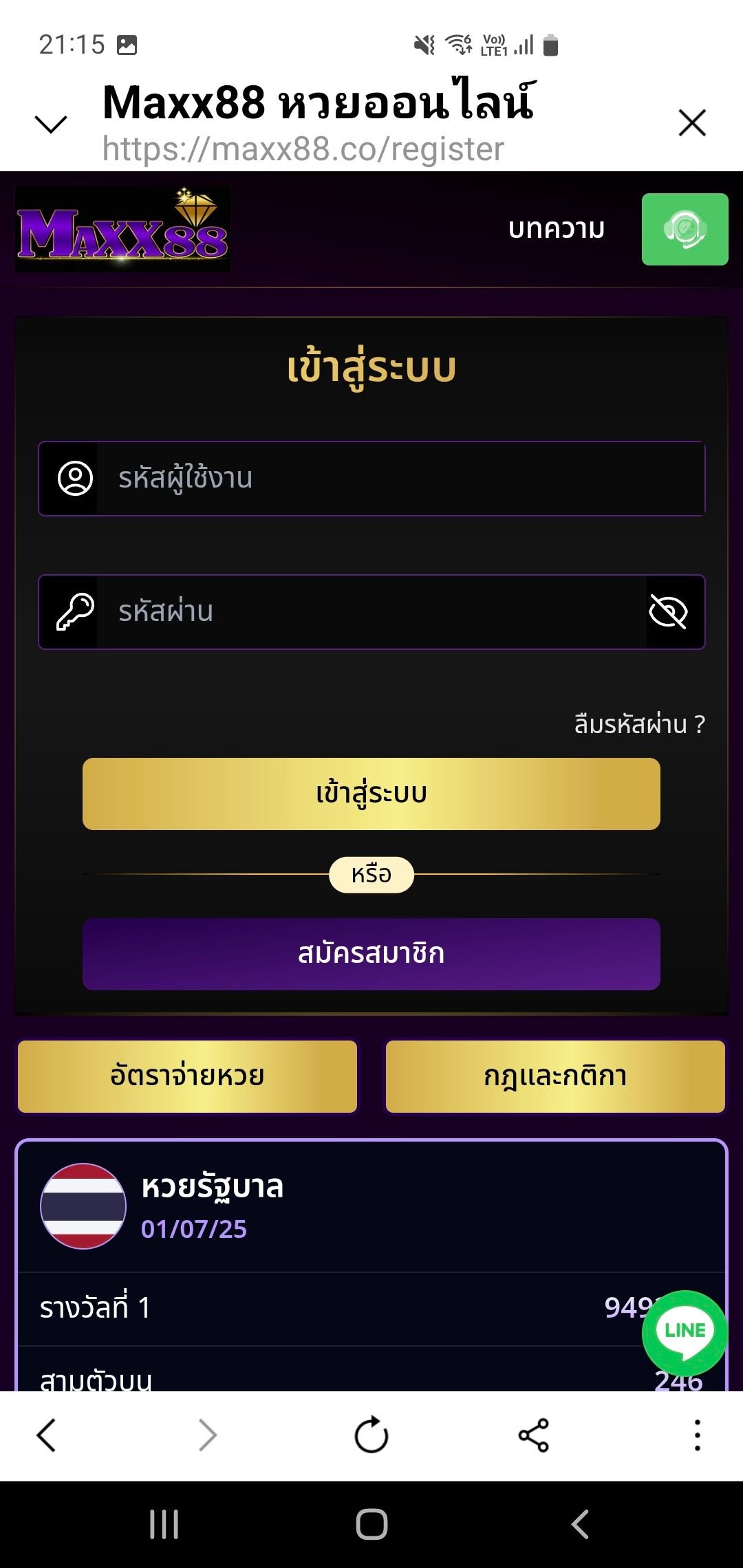Minimize browser with the down chevron
The image size is (743, 1568).
point(51,124)
